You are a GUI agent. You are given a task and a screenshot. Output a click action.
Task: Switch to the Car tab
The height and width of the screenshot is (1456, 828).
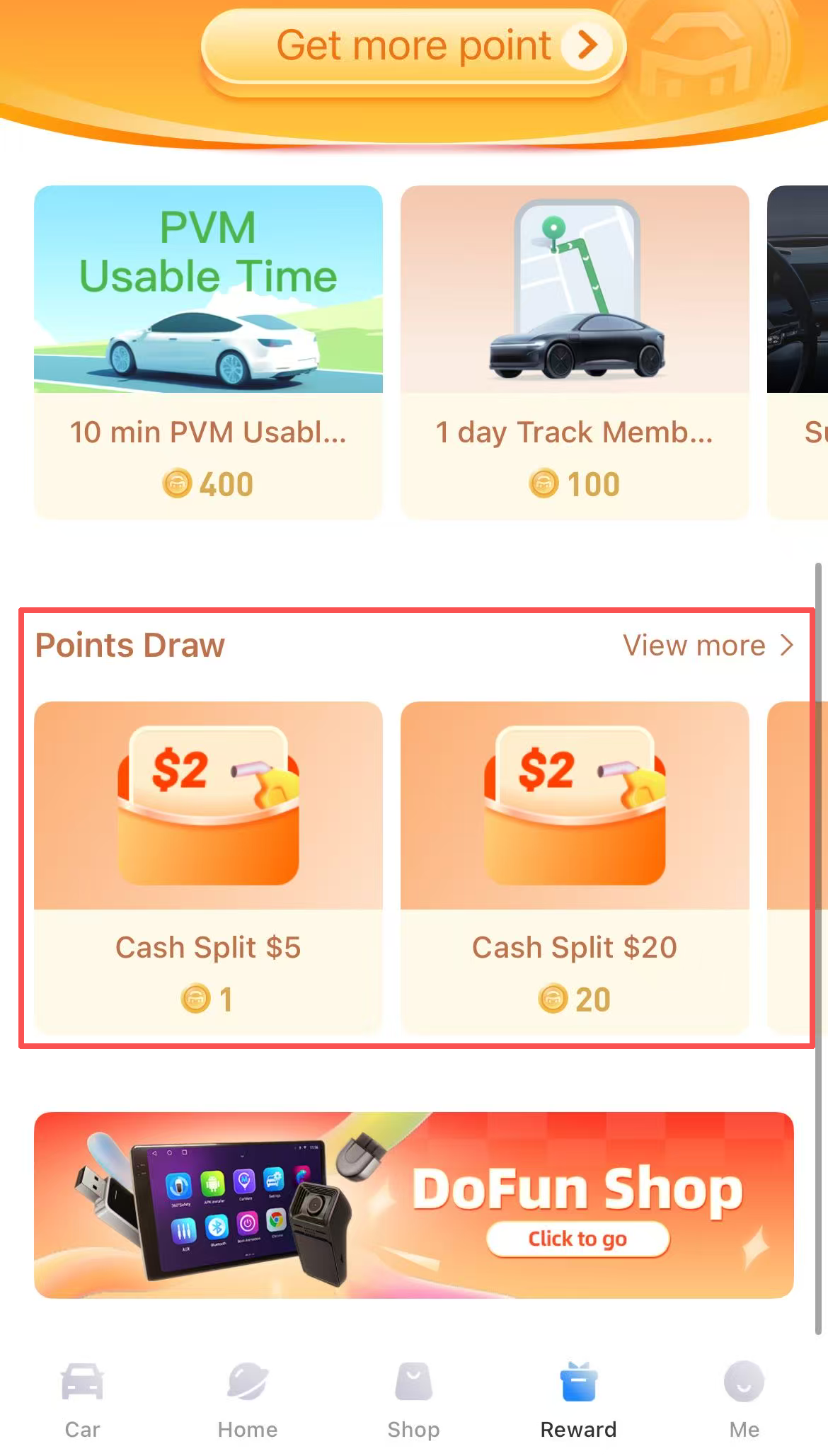(82, 1399)
